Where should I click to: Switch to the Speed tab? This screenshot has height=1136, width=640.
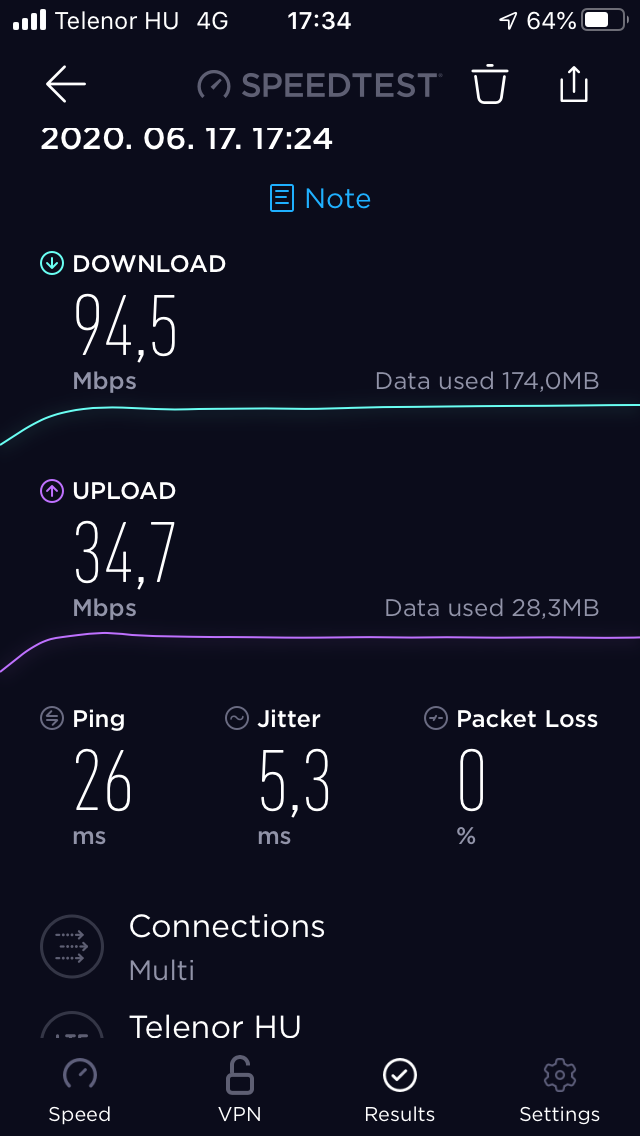tap(80, 1090)
